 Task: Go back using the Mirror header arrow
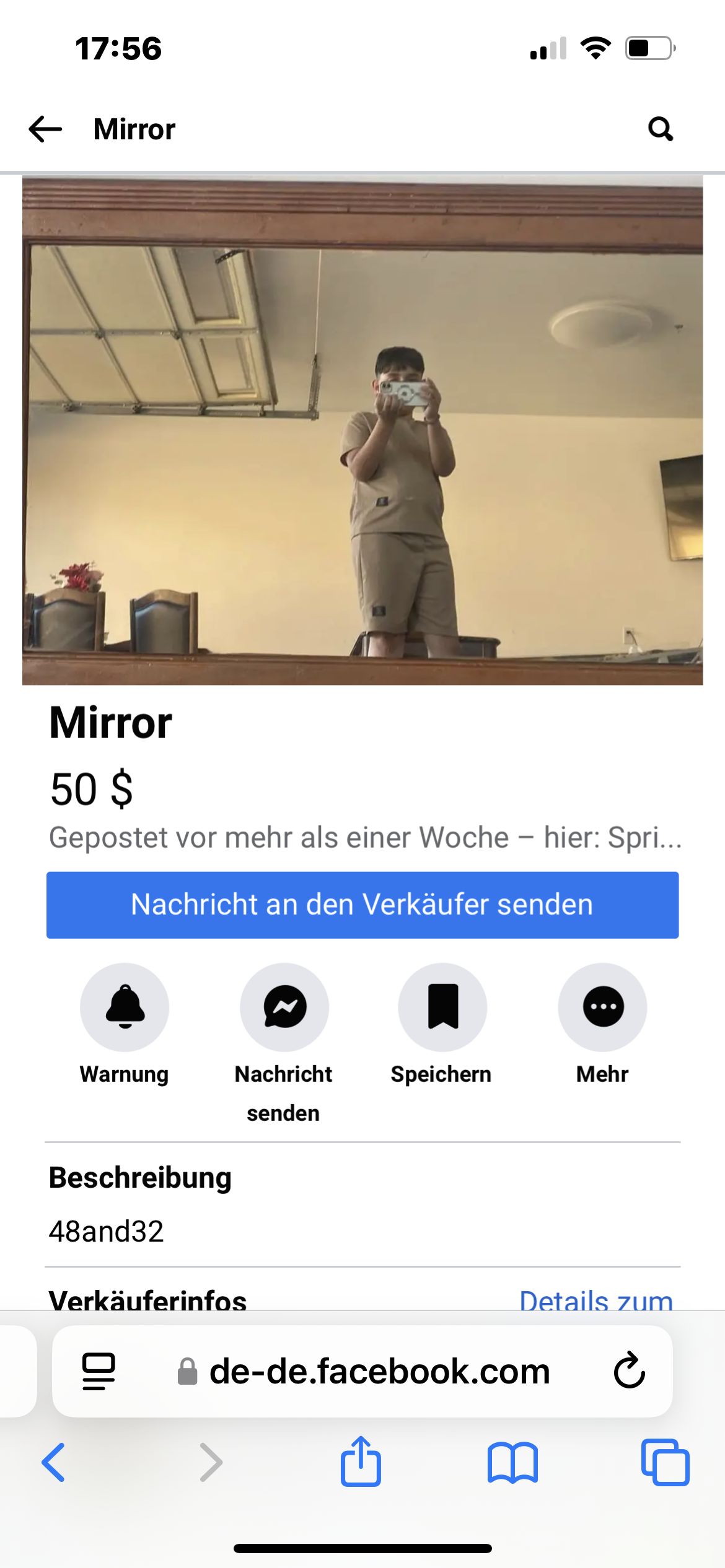click(46, 129)
